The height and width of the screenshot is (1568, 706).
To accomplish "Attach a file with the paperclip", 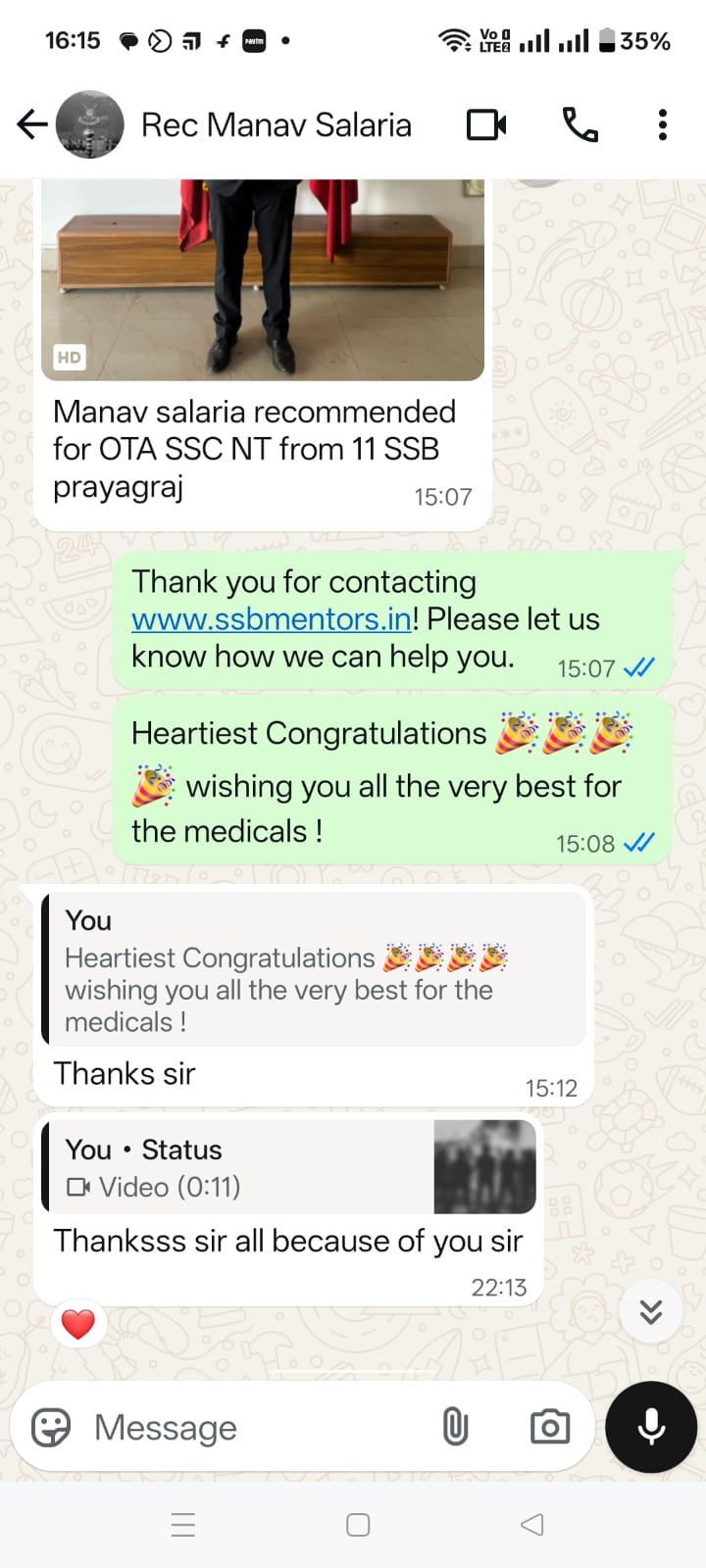I will click(x=455, y=1427).
